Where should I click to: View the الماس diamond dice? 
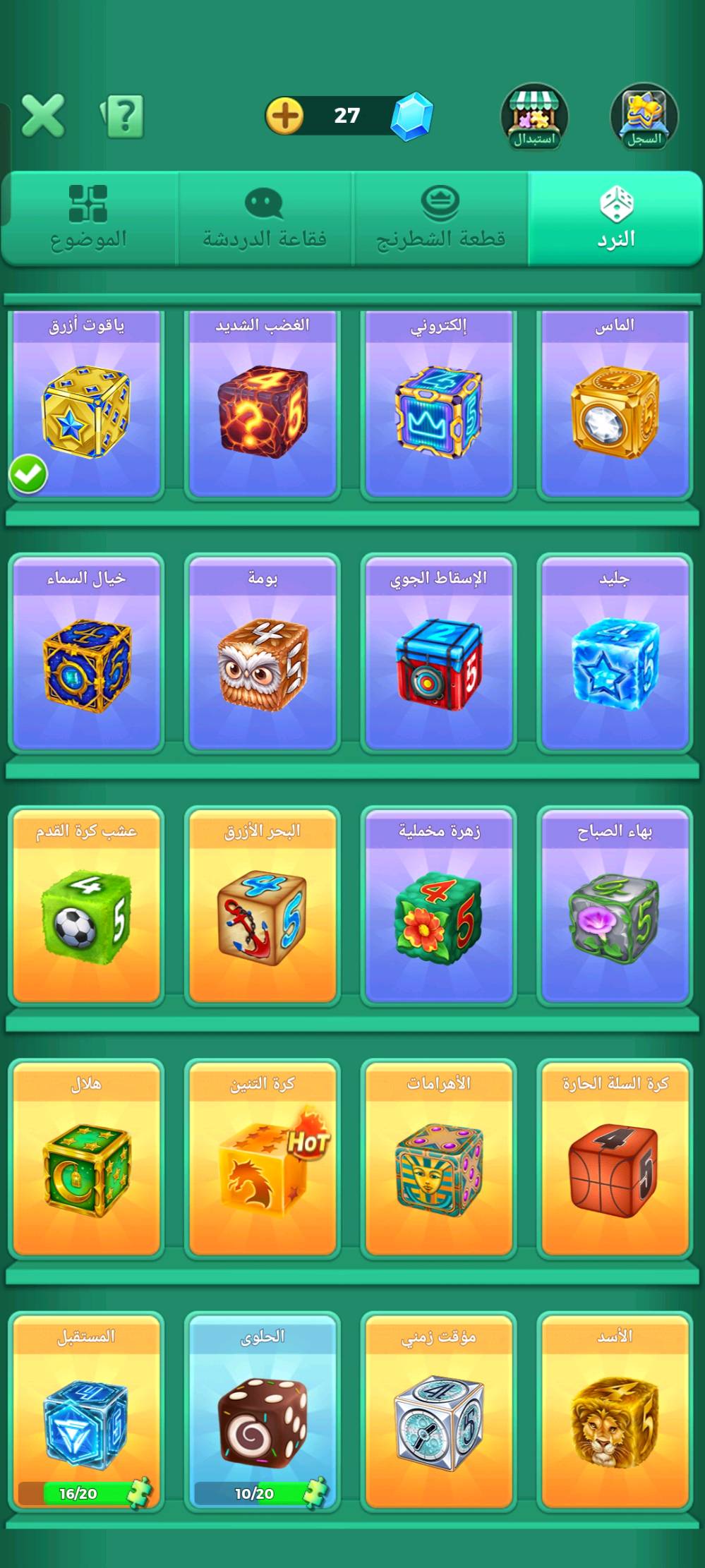point(615,406)
